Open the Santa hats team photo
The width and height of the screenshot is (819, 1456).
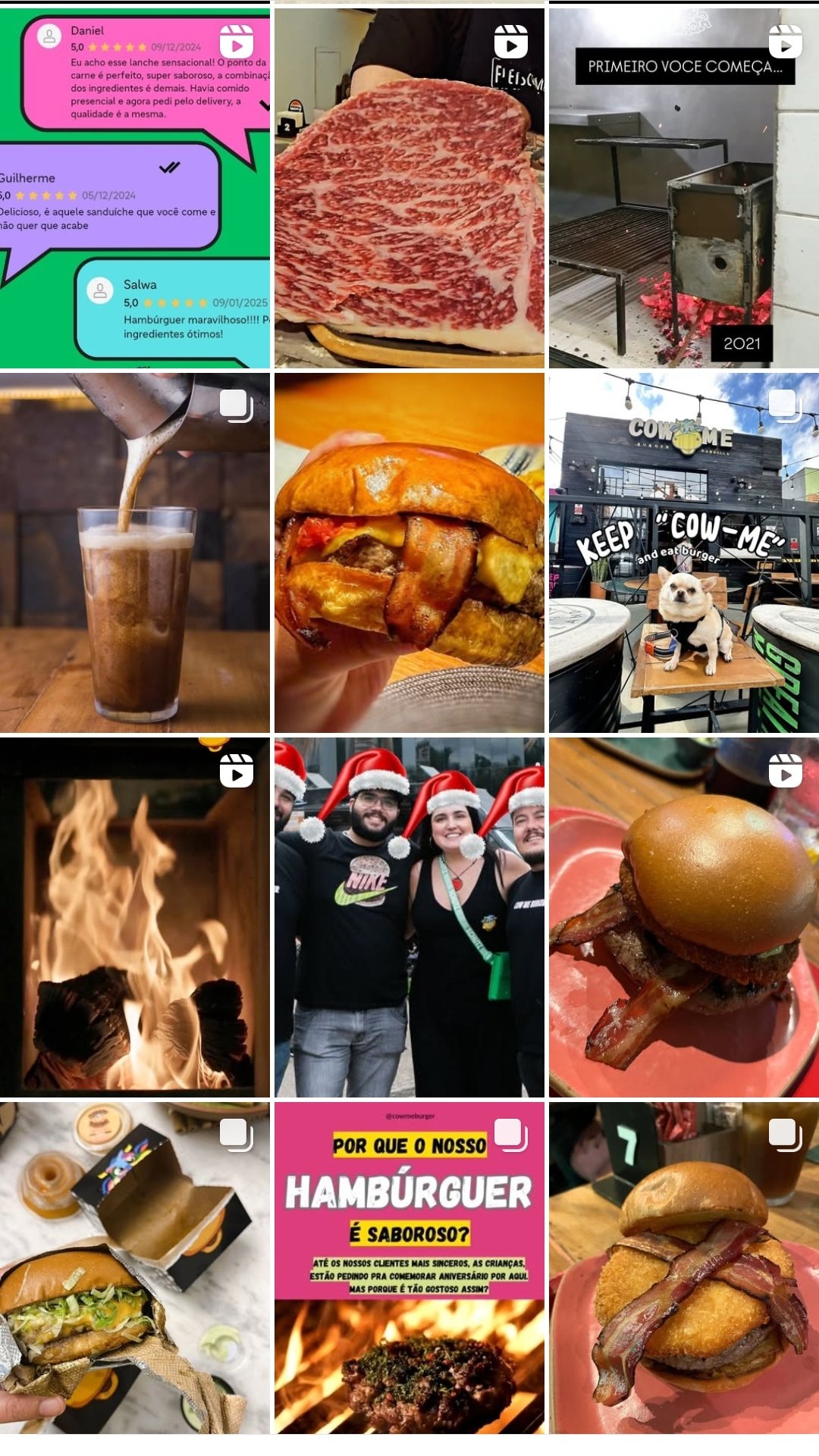pyautogui.click(x=409, y=916)
